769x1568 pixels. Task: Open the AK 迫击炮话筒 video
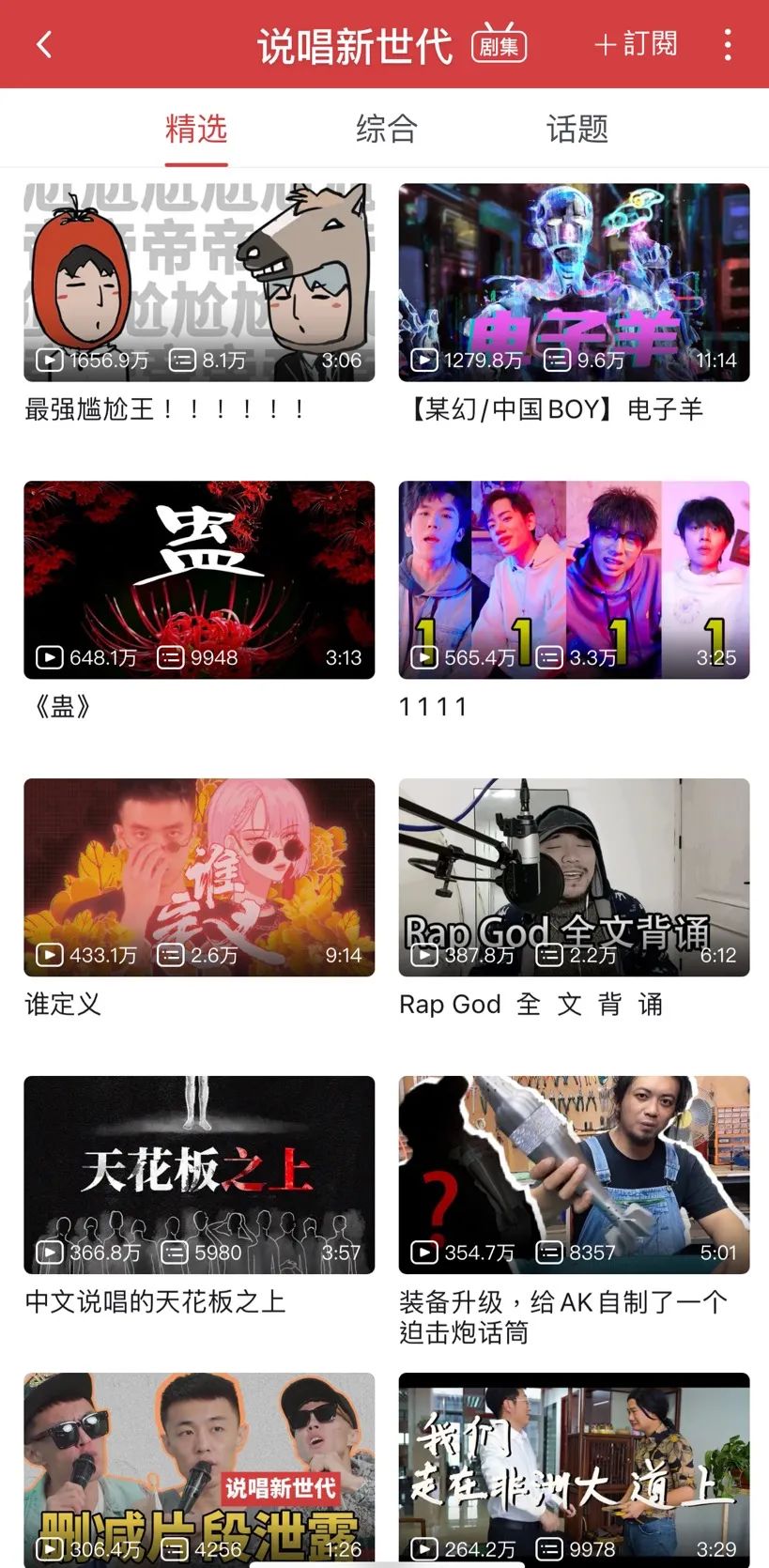tap(574, 1175)
